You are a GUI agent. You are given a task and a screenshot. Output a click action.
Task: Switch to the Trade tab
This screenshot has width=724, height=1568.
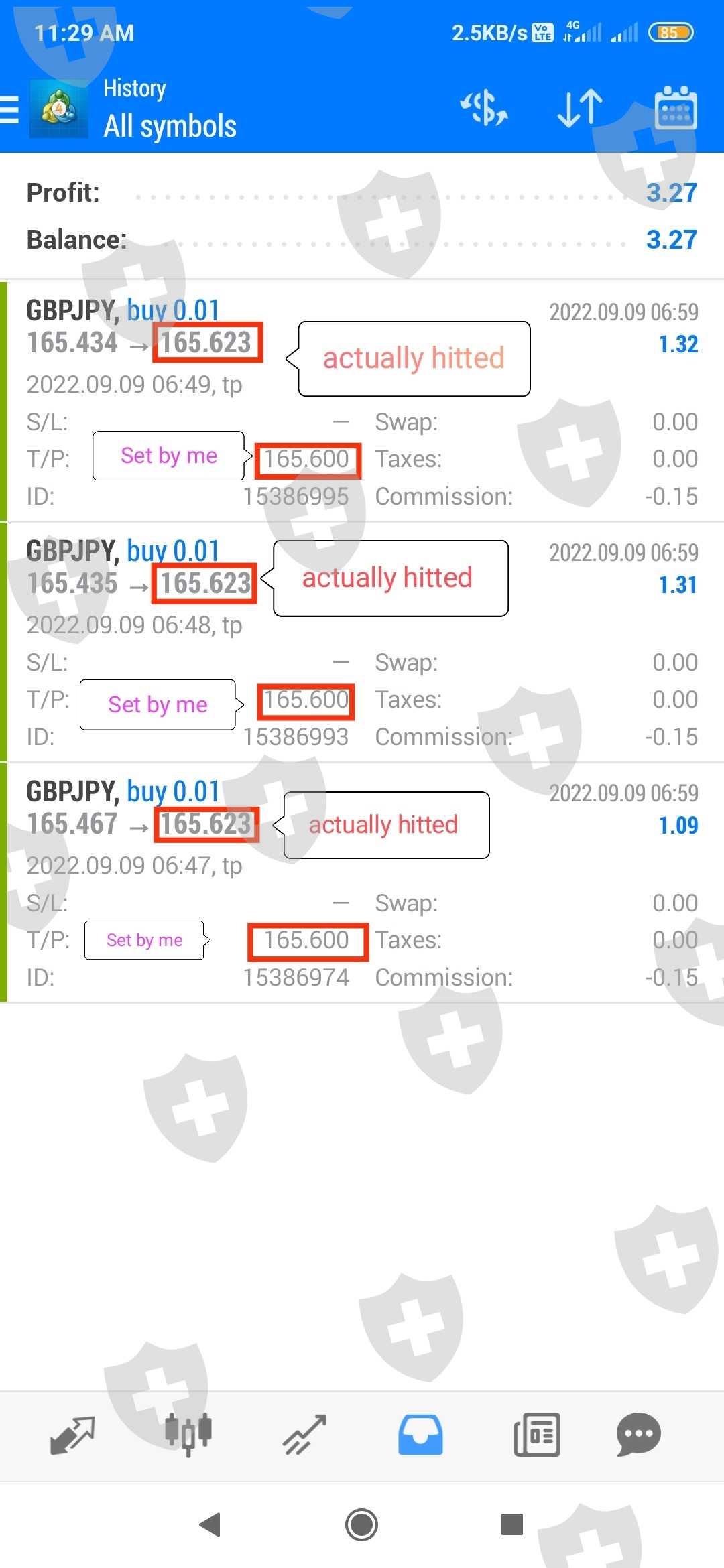[x=304, y=1435]
